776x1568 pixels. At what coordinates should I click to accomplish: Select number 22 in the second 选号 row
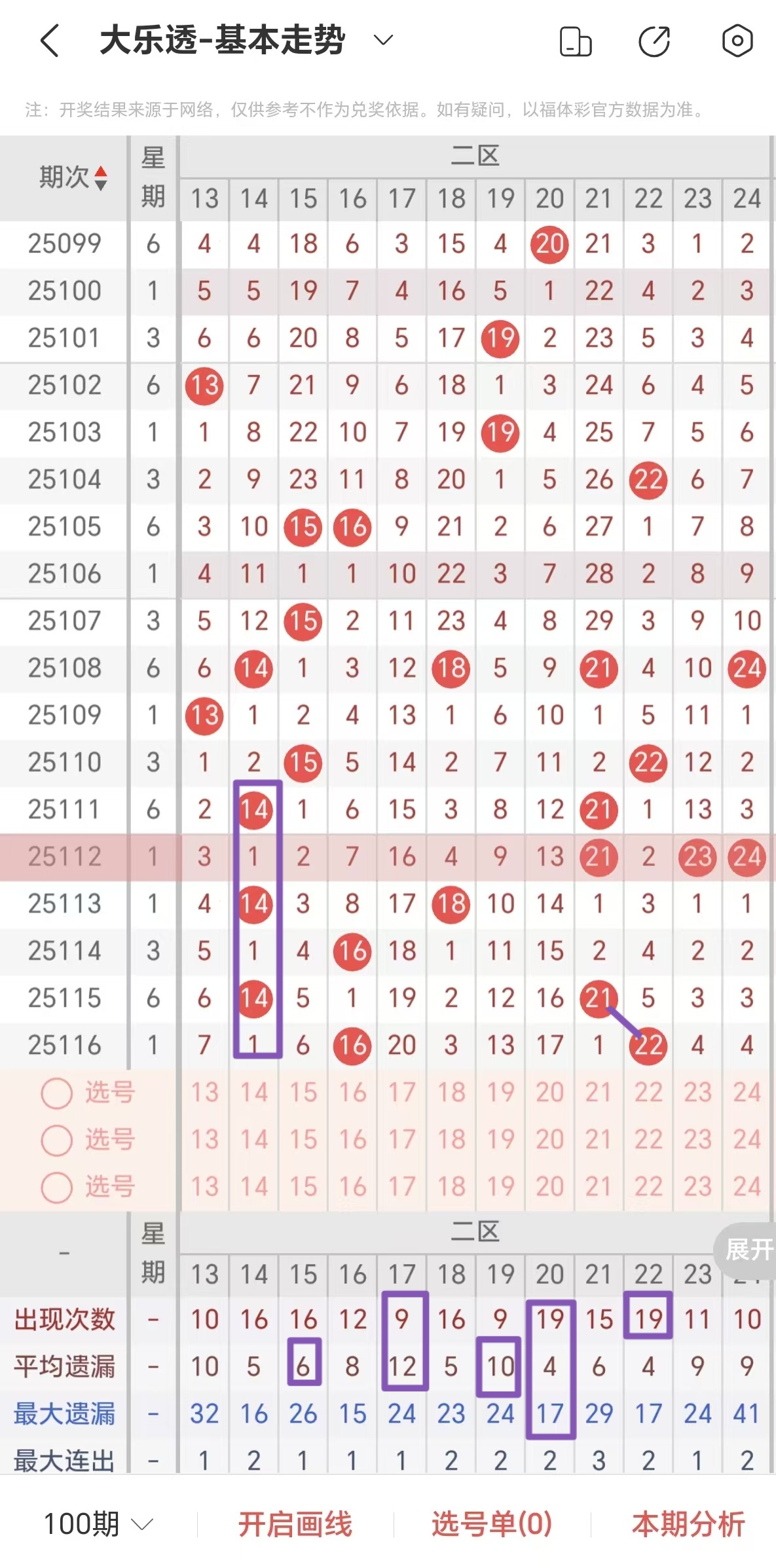(x=648, y=1139)
